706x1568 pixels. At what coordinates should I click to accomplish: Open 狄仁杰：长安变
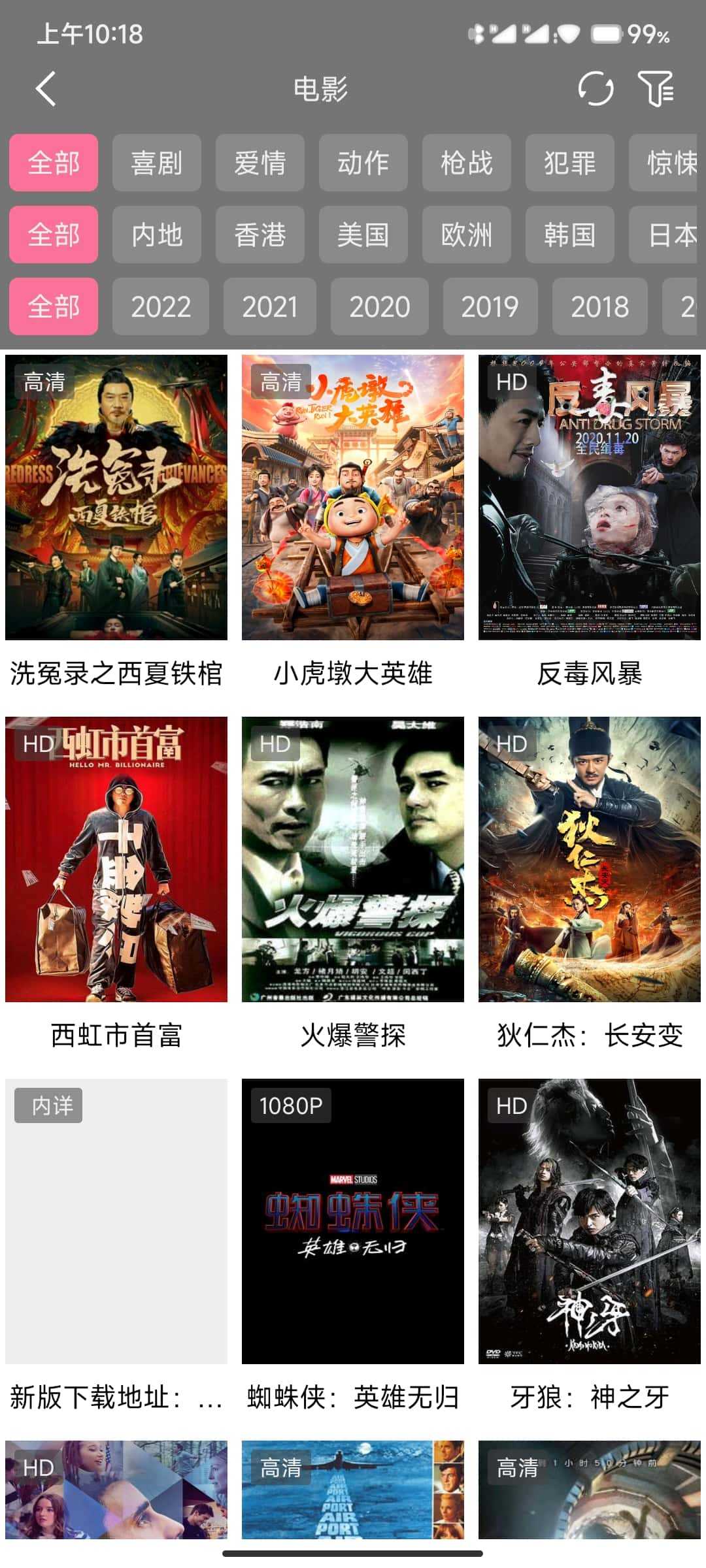coord(590,860)
